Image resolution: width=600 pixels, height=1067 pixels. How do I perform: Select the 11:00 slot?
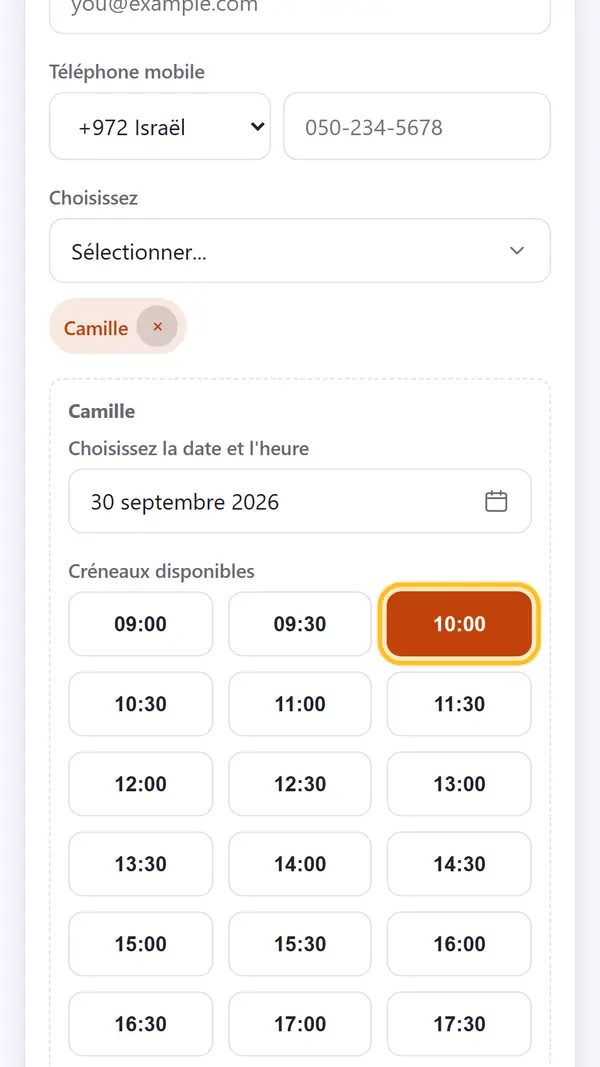coord(300,704)
